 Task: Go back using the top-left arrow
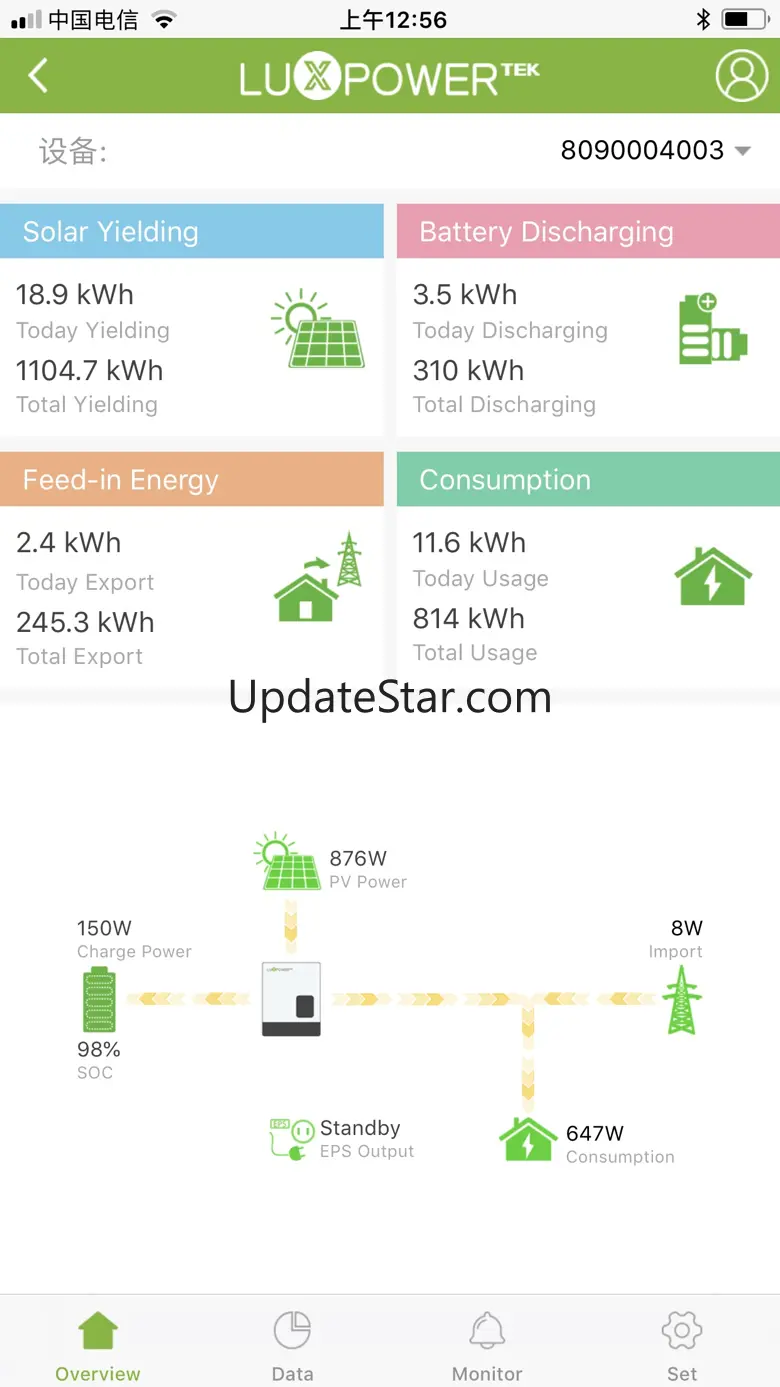coord(38,76)
